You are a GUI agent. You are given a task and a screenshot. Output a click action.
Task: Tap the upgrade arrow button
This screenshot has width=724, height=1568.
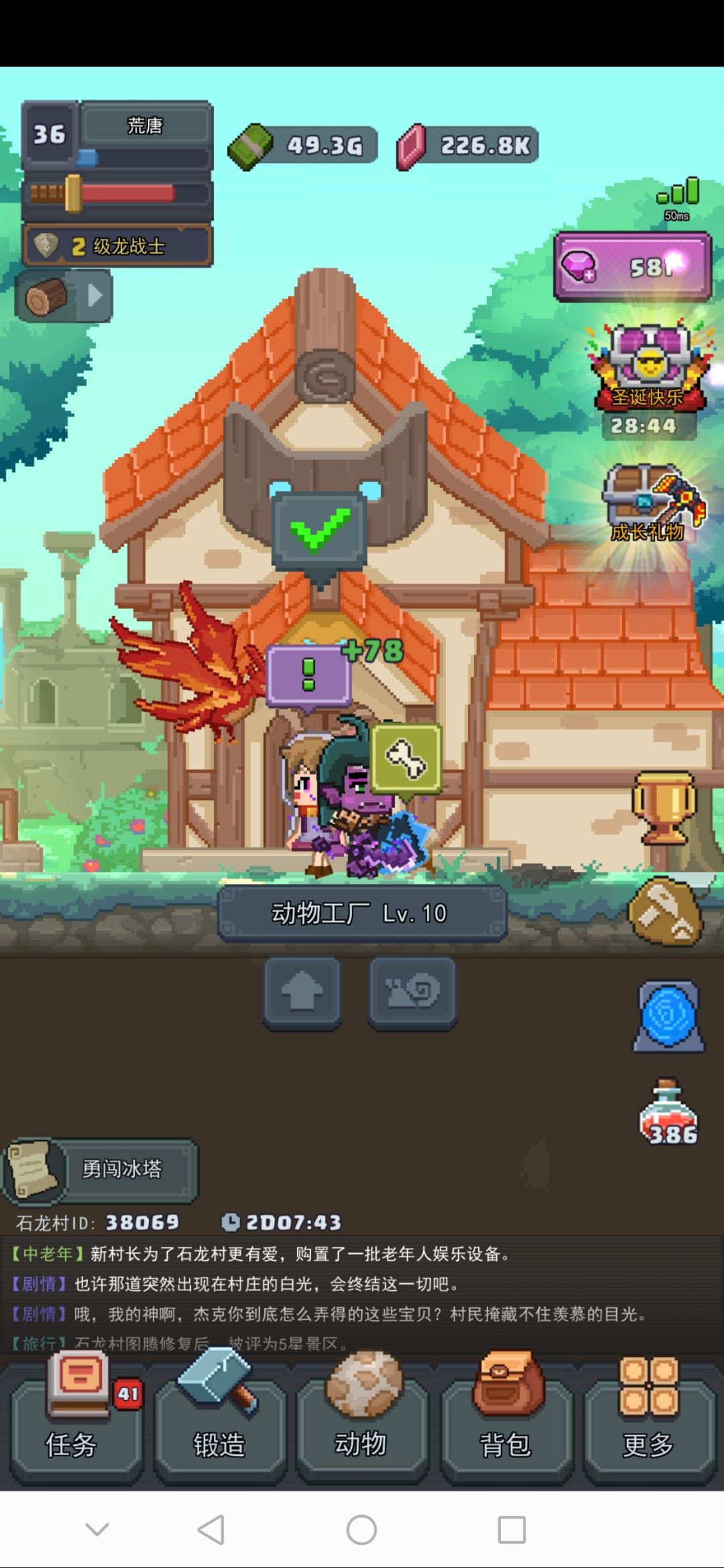pos(302,993)
